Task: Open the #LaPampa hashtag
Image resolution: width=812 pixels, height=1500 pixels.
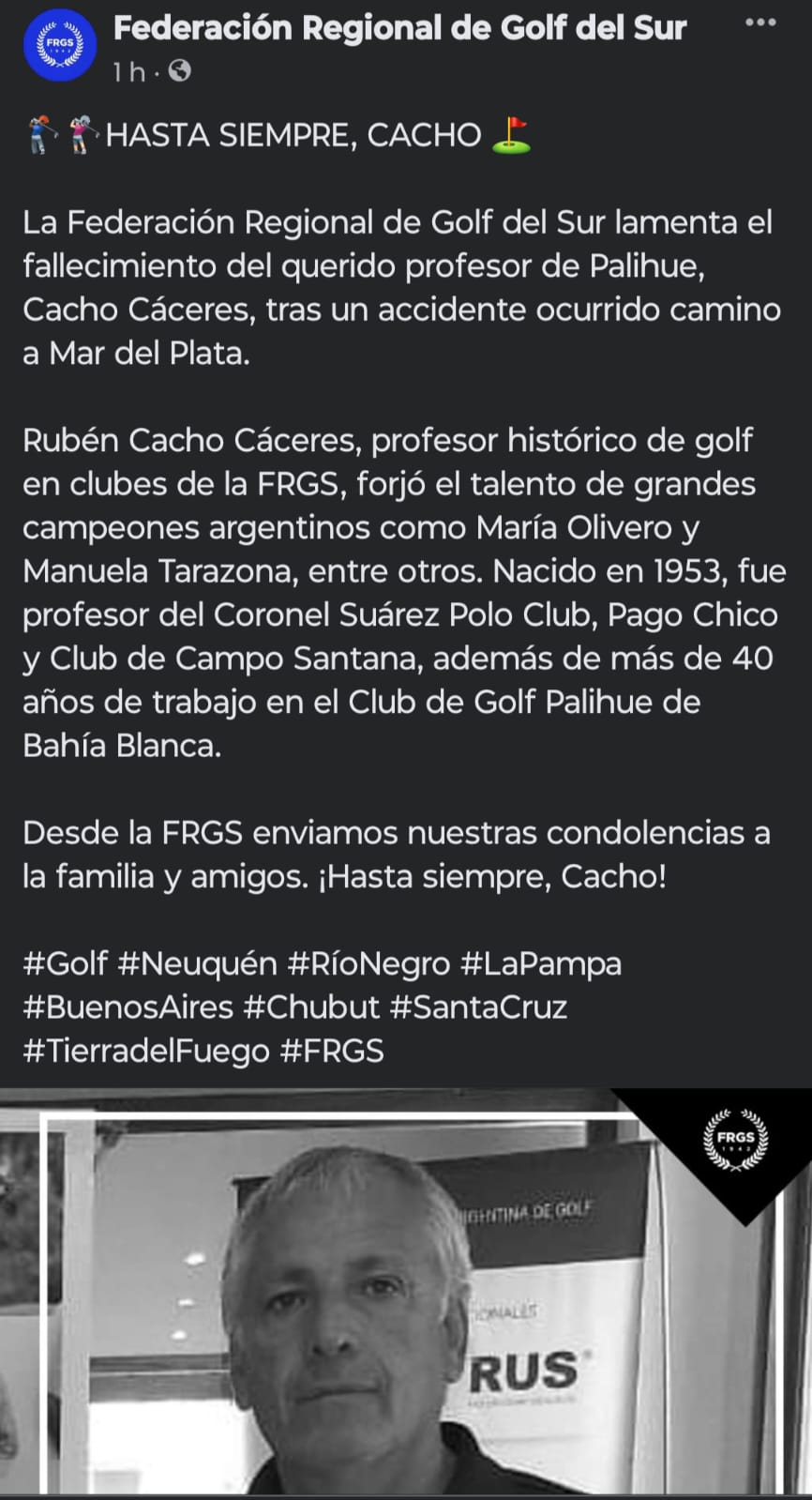Action: [541, 963]
